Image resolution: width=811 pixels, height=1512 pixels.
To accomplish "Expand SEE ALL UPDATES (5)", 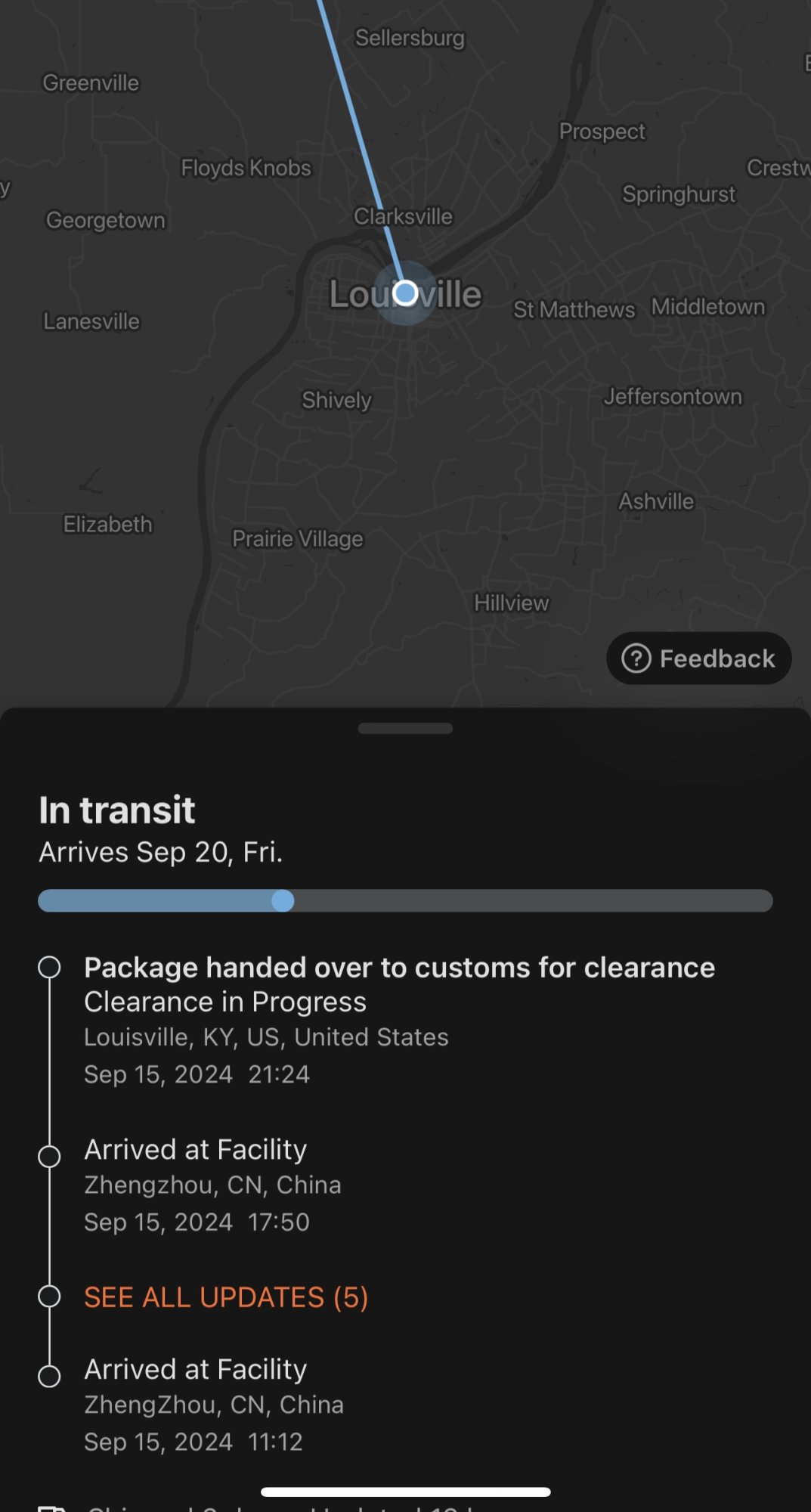I will (x=226, y=1297).
